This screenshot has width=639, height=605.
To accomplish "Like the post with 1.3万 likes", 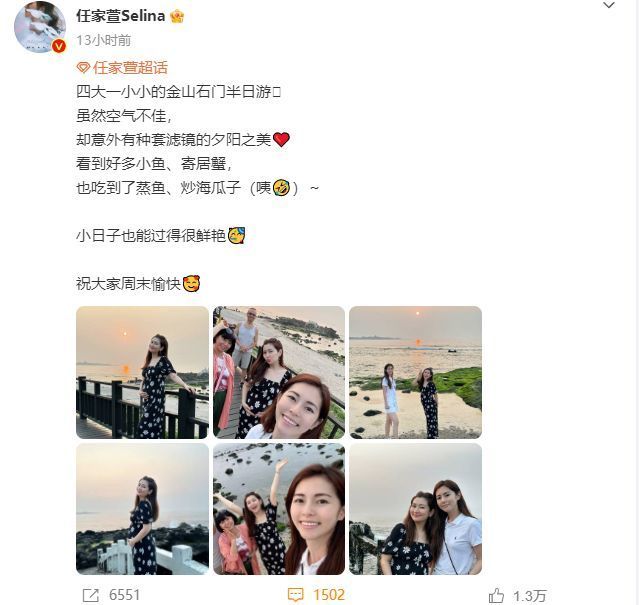I will coord(517,594).
